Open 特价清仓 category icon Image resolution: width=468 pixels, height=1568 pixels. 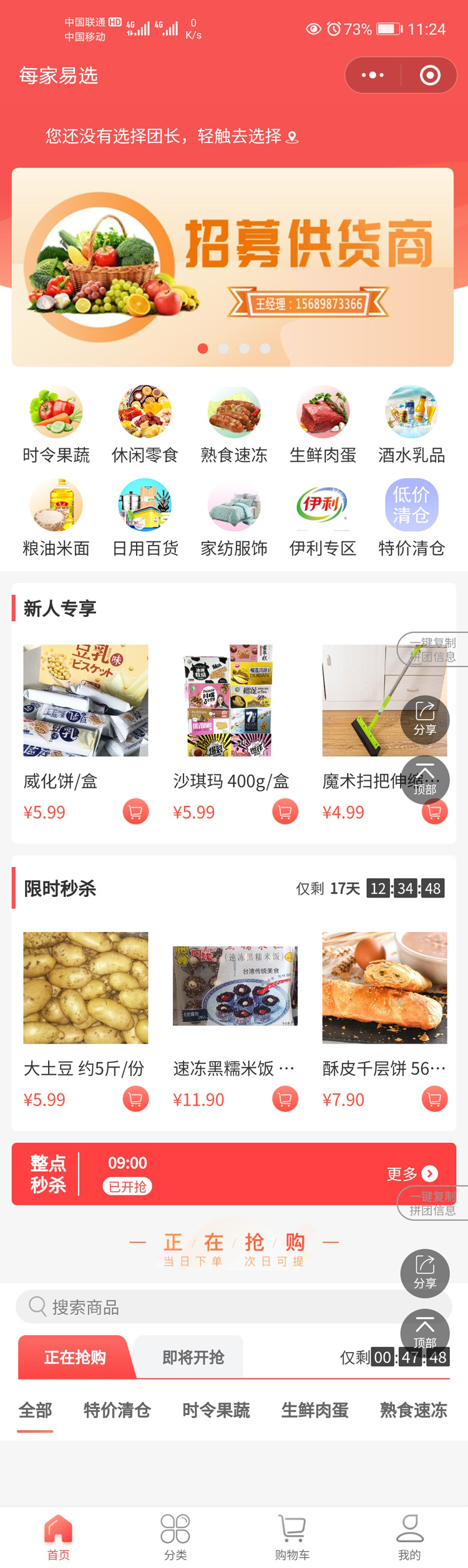pos(411,517)
